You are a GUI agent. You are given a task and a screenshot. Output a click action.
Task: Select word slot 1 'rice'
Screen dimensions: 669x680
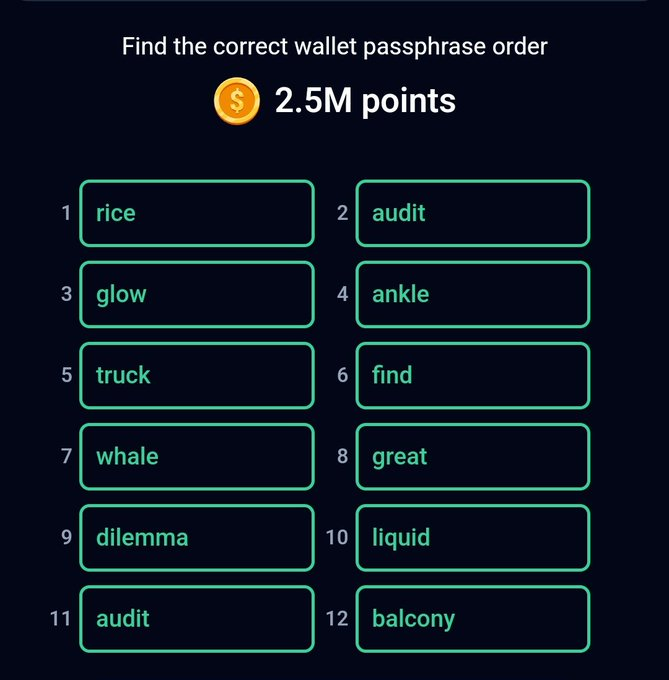point(196,213)
